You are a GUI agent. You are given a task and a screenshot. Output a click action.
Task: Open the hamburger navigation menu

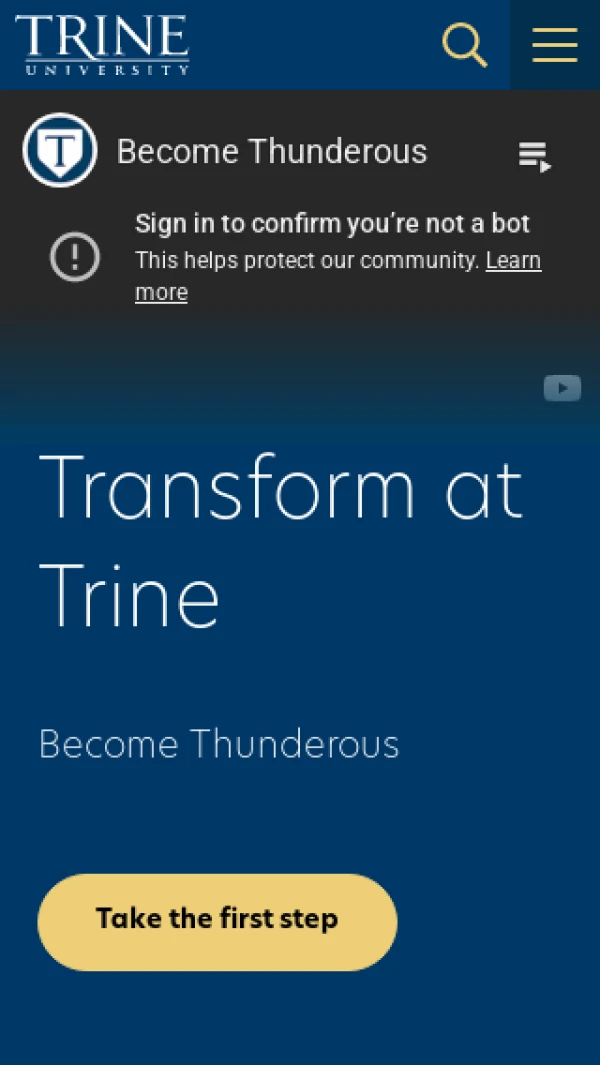coord(554,45)
